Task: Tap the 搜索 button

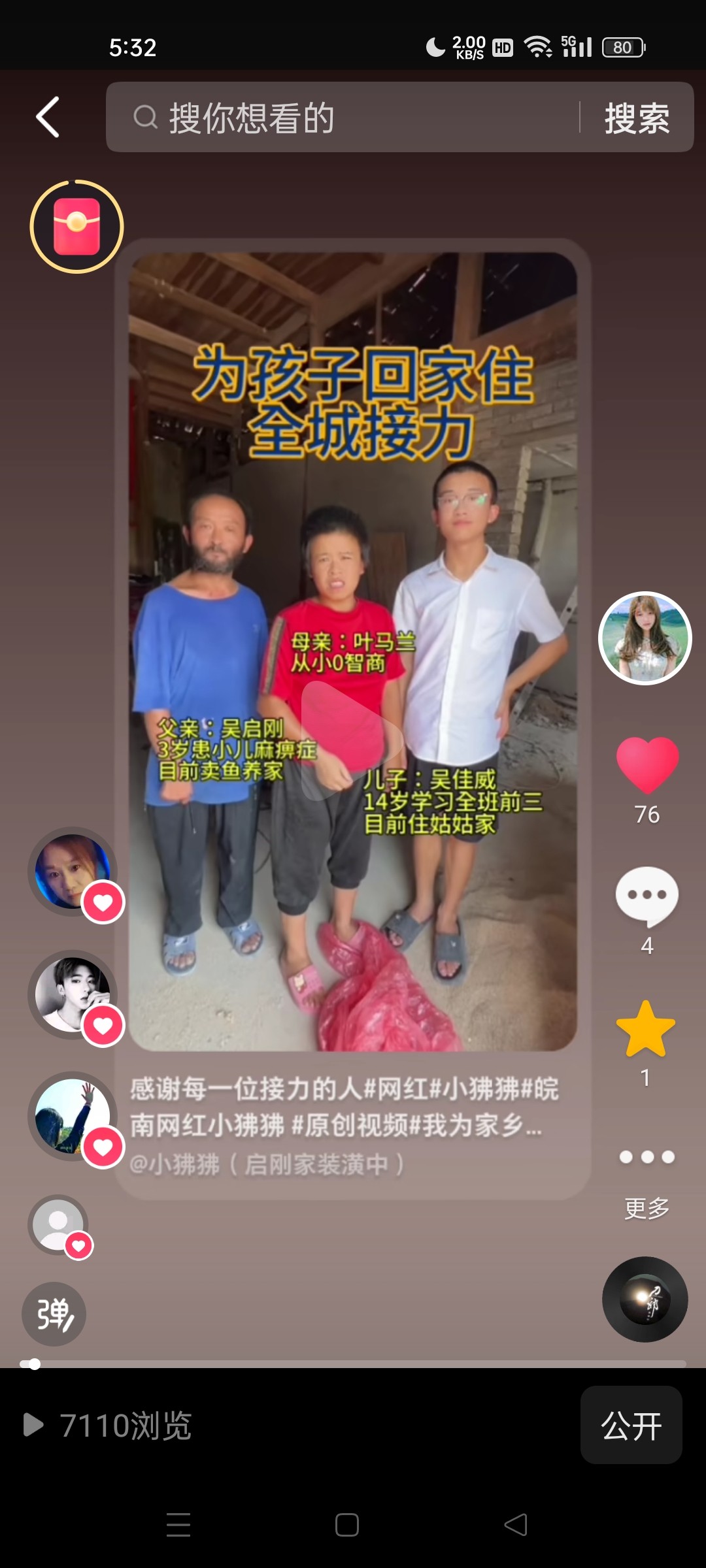Action: [637, 118]
